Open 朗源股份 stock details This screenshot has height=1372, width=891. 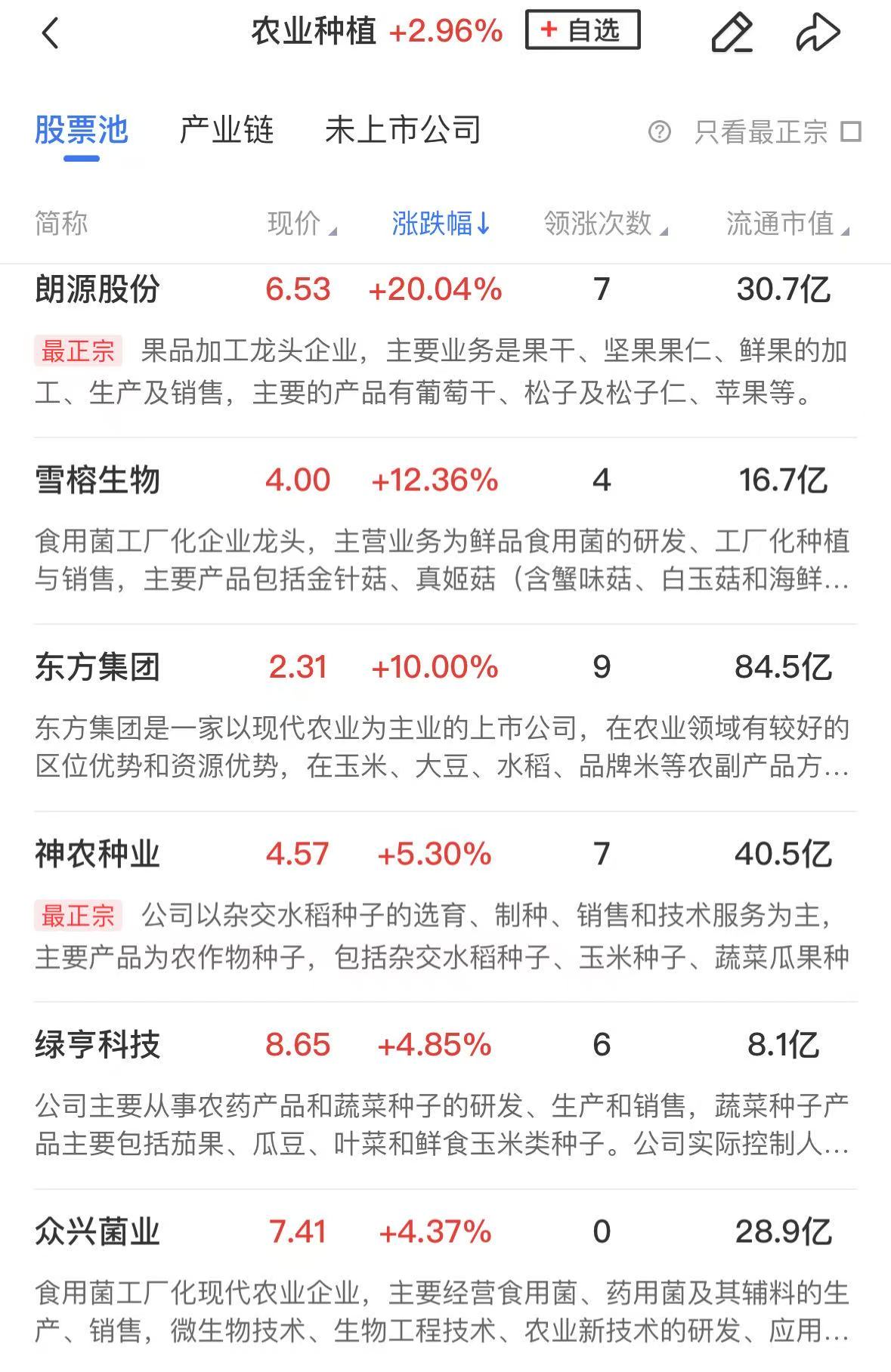(97, 289)
